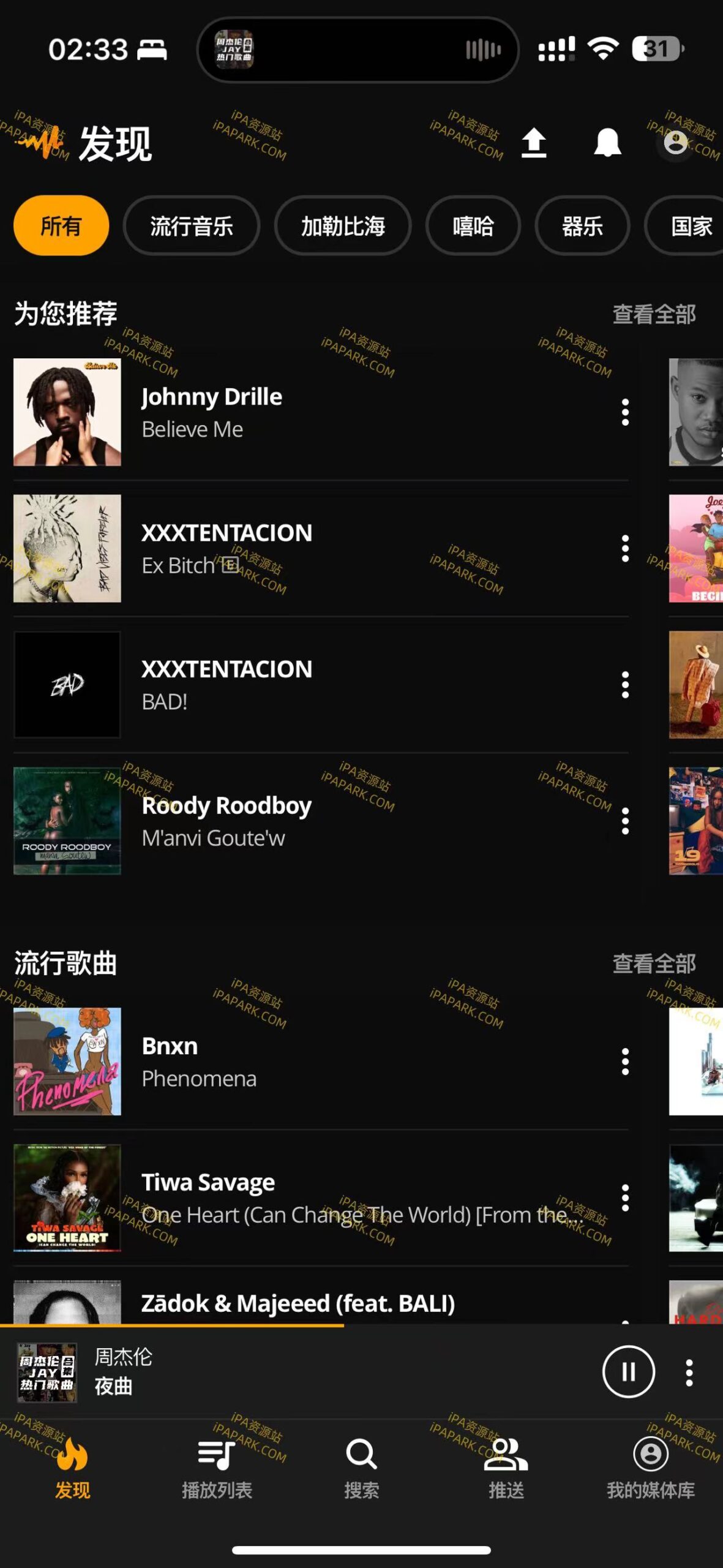Open options menu on XXXTENTACION BAD! track
This screenshot has height=1568, width=723.
coord(624,685)
